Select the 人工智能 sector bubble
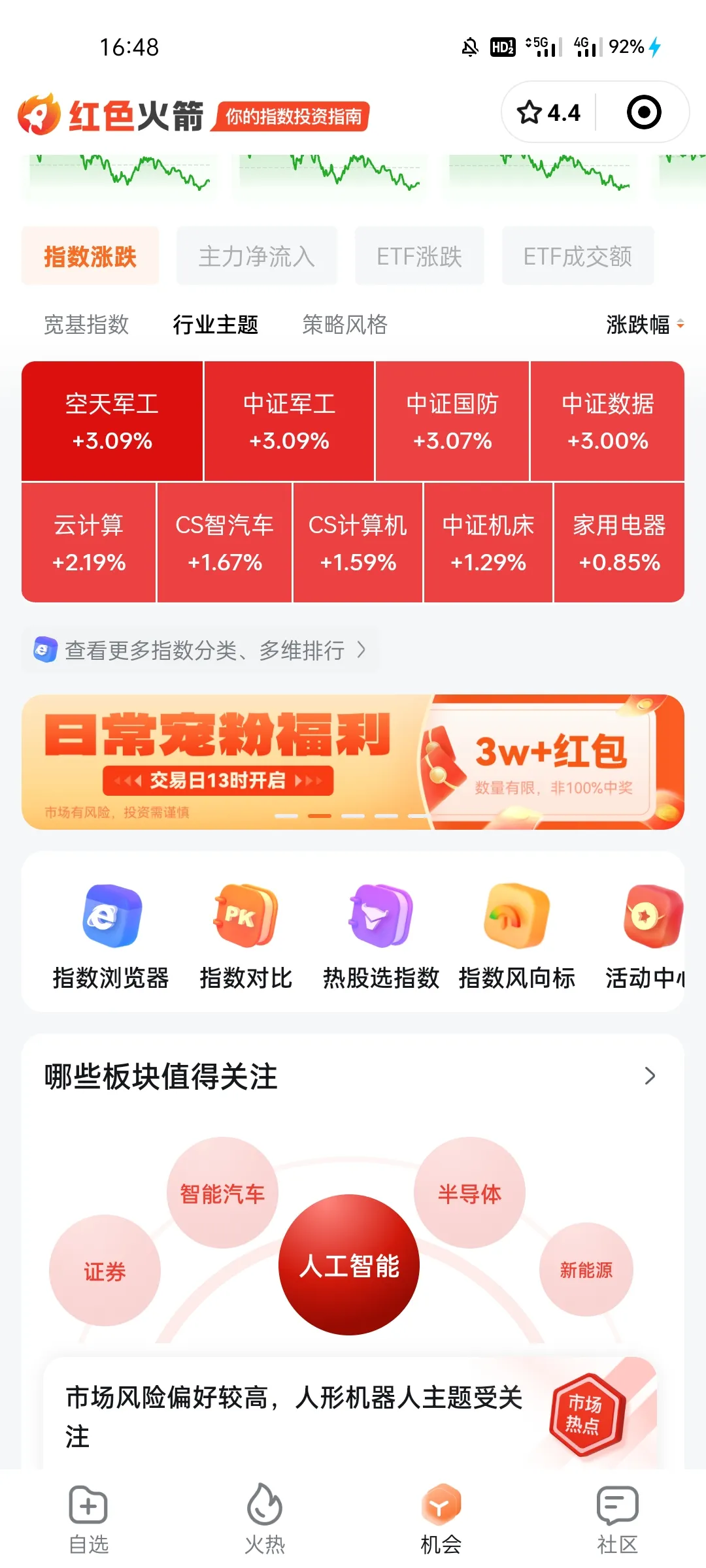 [349, 1265]
